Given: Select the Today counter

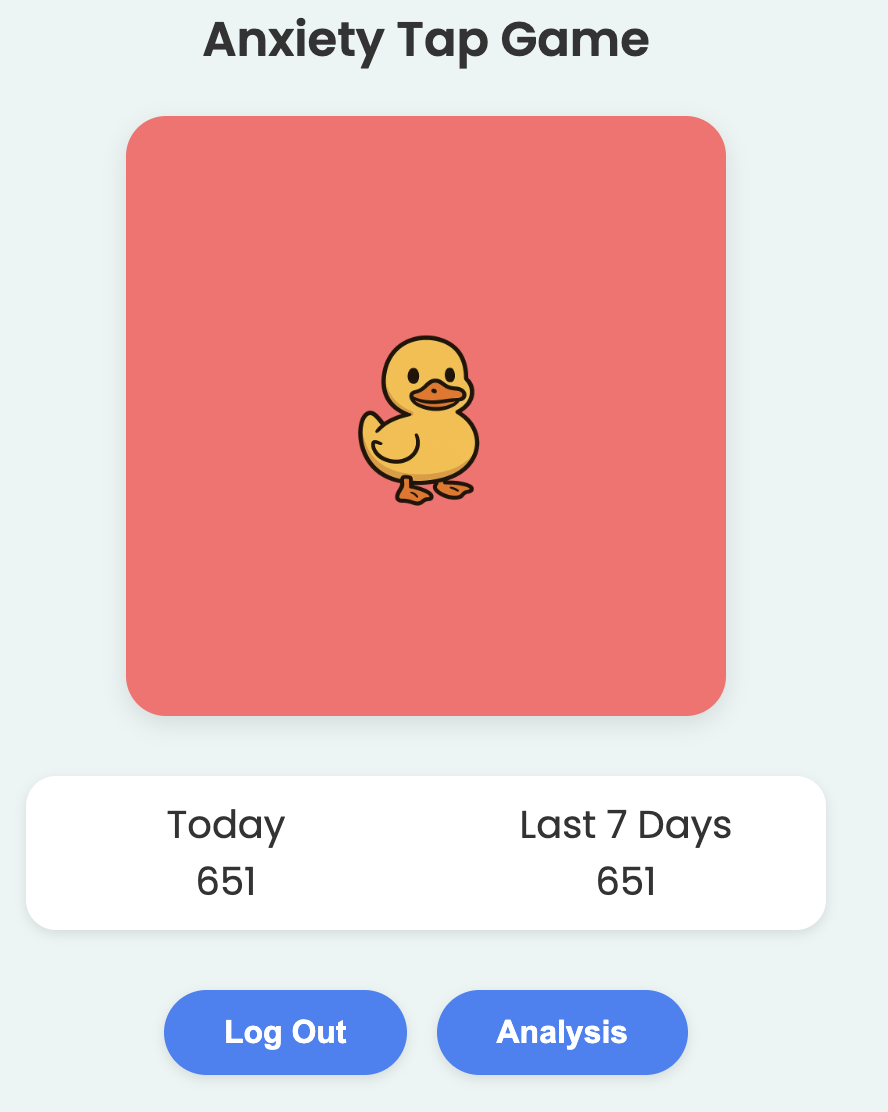Looking at the screenshot, I should [226, 852].
